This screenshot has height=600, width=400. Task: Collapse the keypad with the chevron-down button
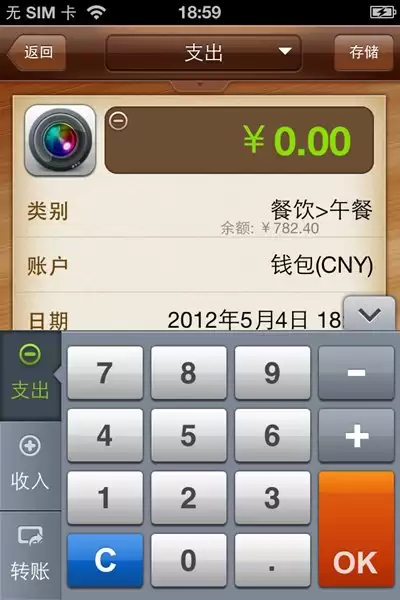(x=369, y=314)
